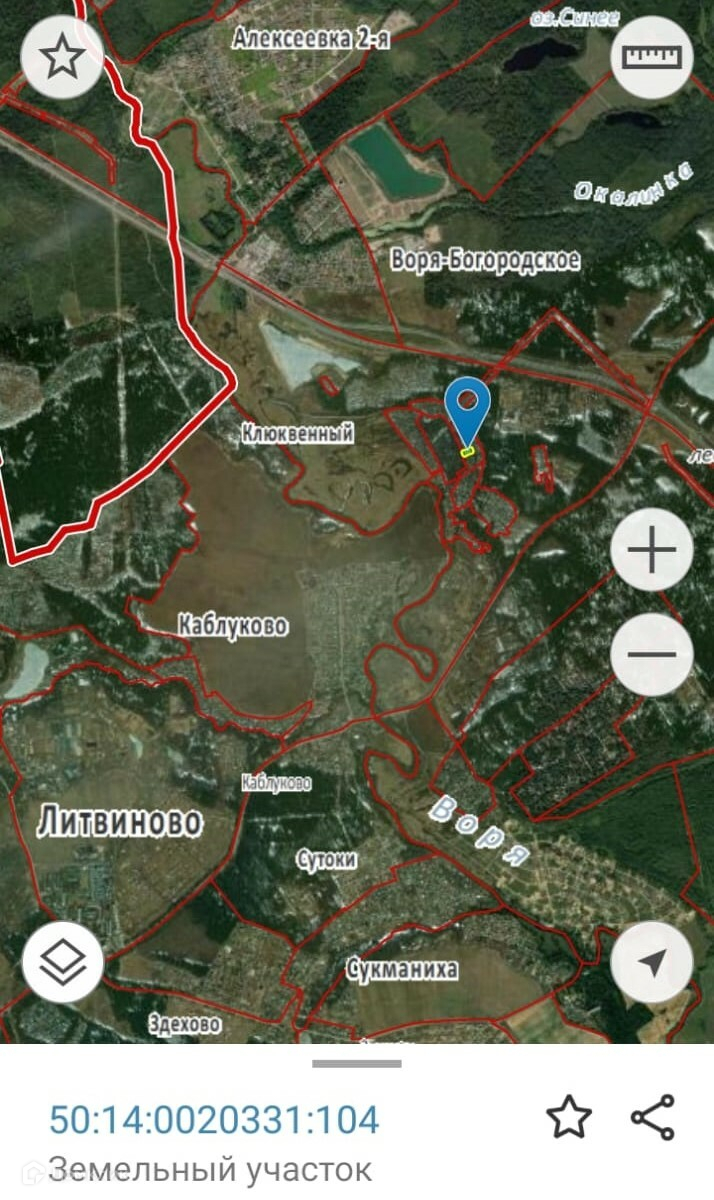Center map on my current location

652,962
